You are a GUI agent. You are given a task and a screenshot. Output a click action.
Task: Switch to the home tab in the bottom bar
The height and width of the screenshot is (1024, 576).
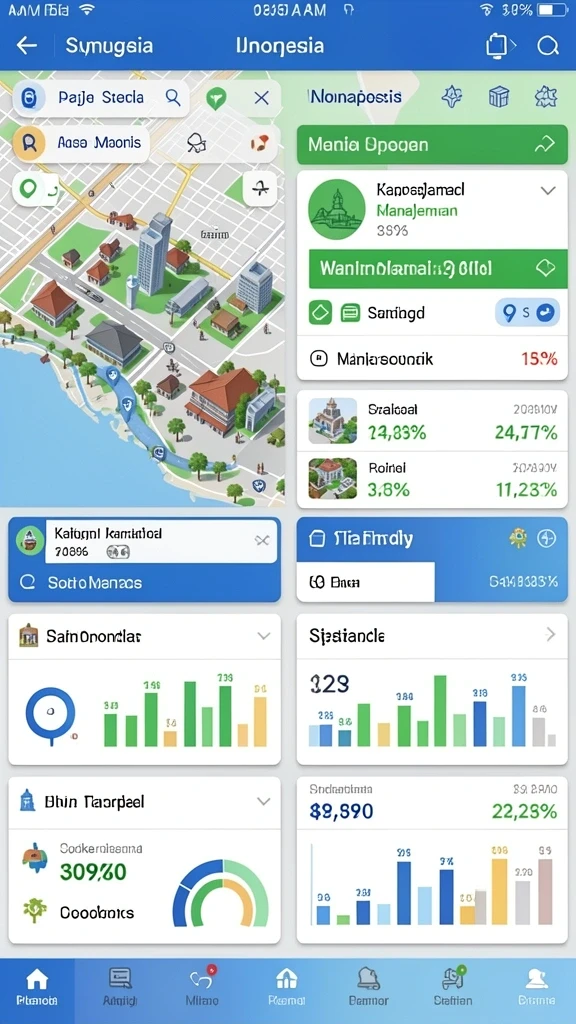click(37, 986)
